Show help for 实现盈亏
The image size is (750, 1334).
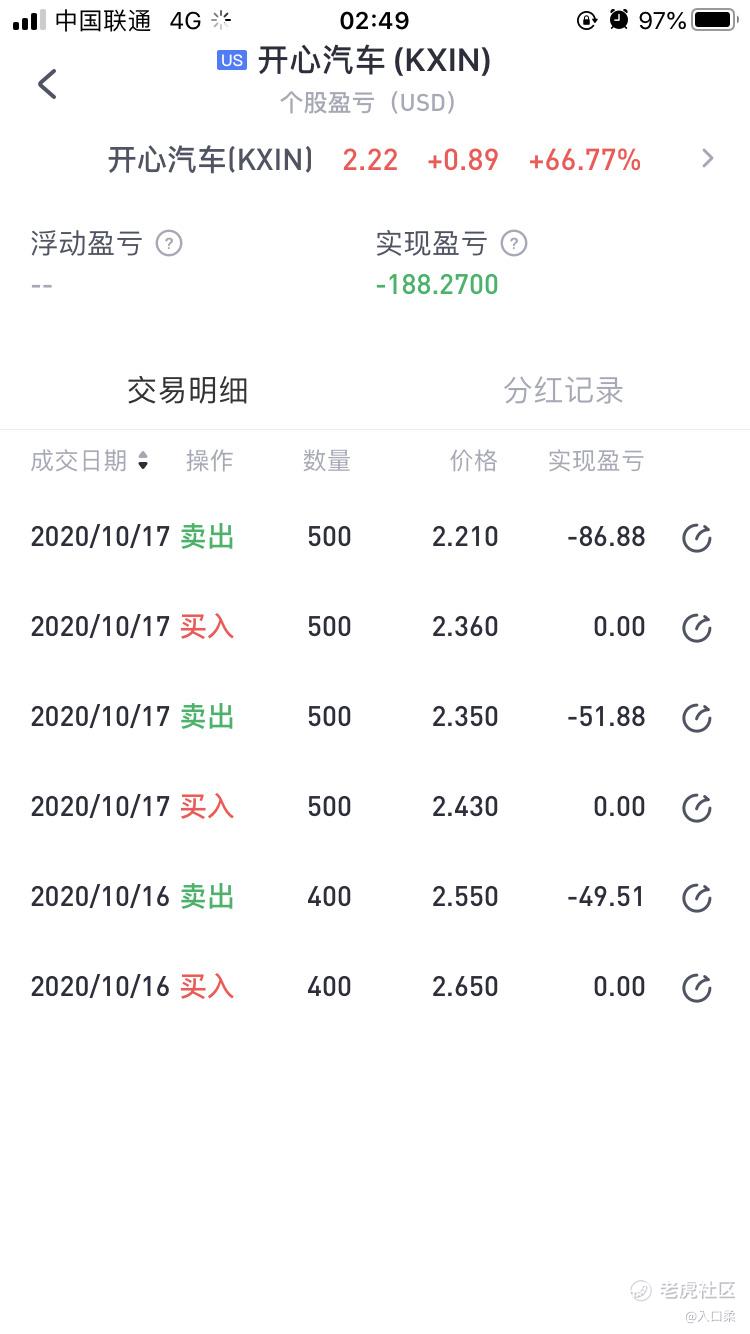[x=513, y=243]
